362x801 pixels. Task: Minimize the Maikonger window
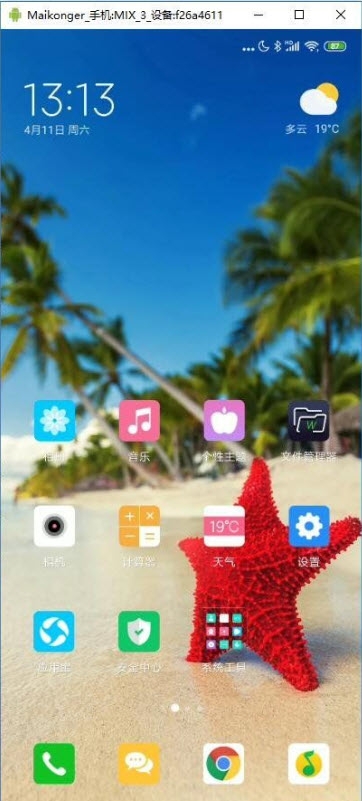(x=259, y=15)
